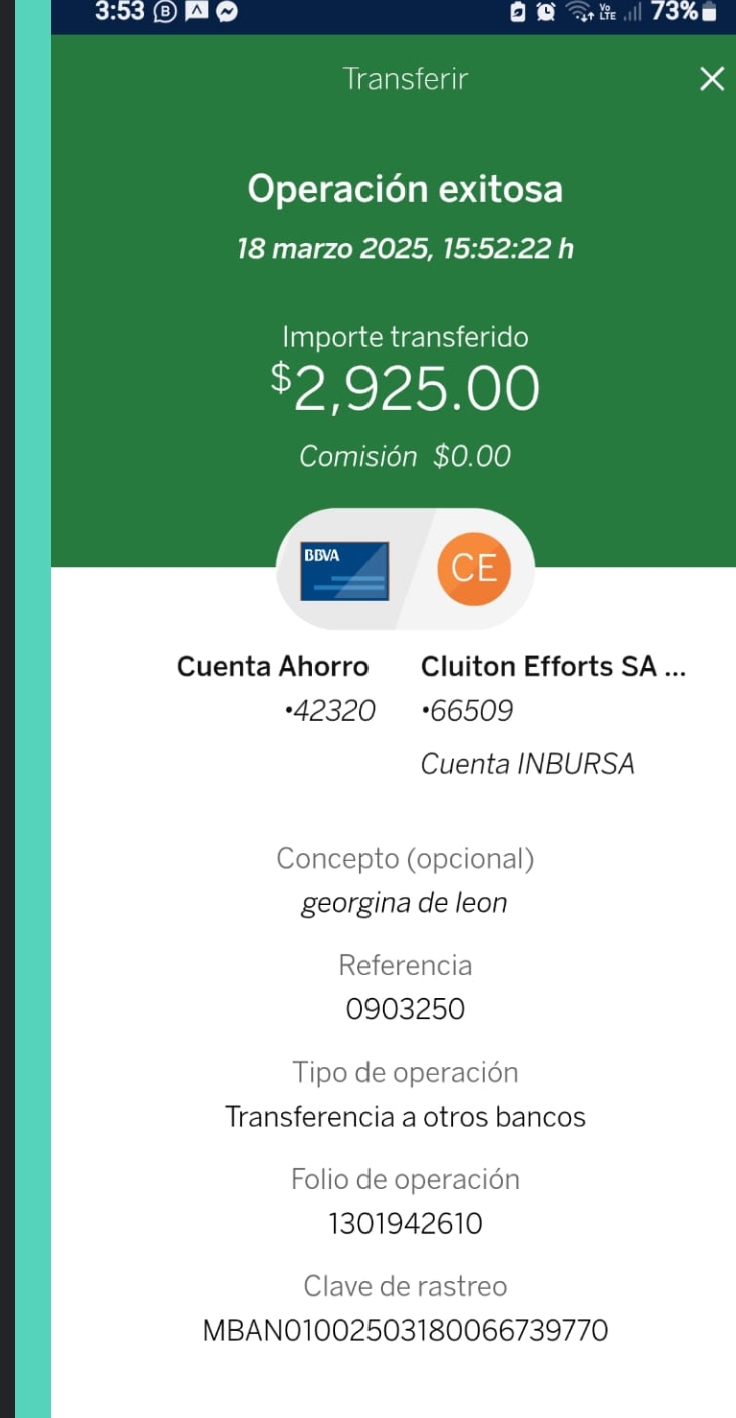Close the transfer confirmation screen
Screen dimensions: 736x1418
pos(711,79)
